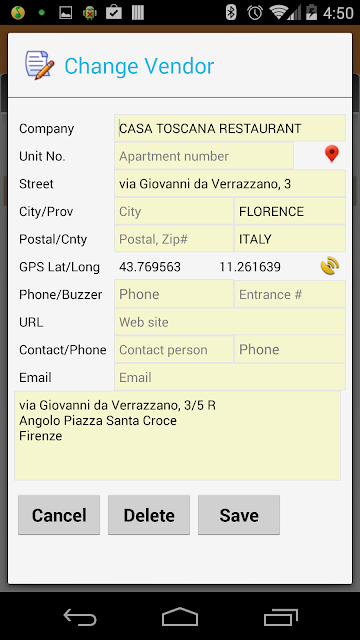Focus the Web site URL field

pyautogui.click(x=230, y=322)
